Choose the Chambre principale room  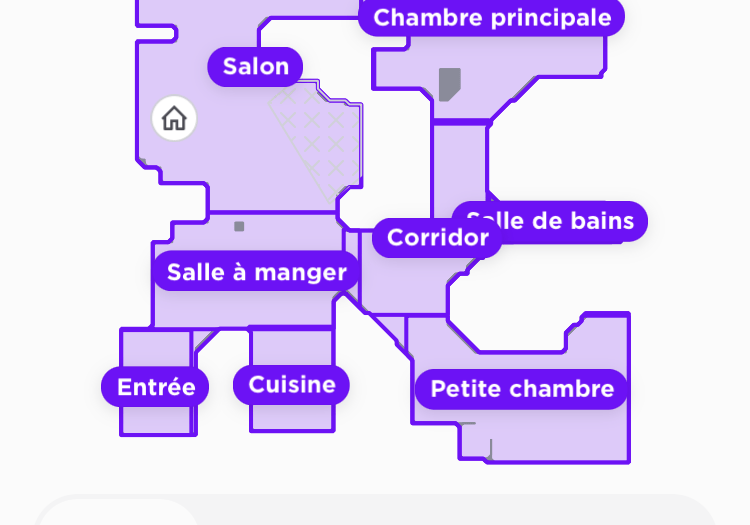491,17
